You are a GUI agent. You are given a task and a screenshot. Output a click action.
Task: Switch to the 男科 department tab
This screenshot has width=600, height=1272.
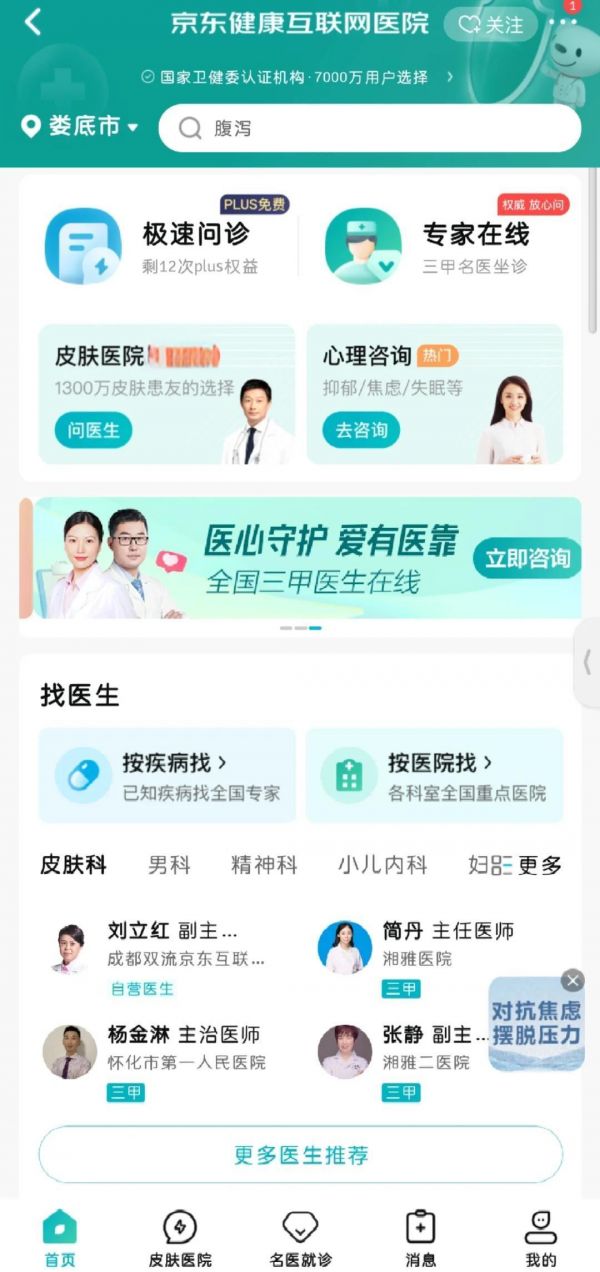pyautogui.click(x=169, y=865)
